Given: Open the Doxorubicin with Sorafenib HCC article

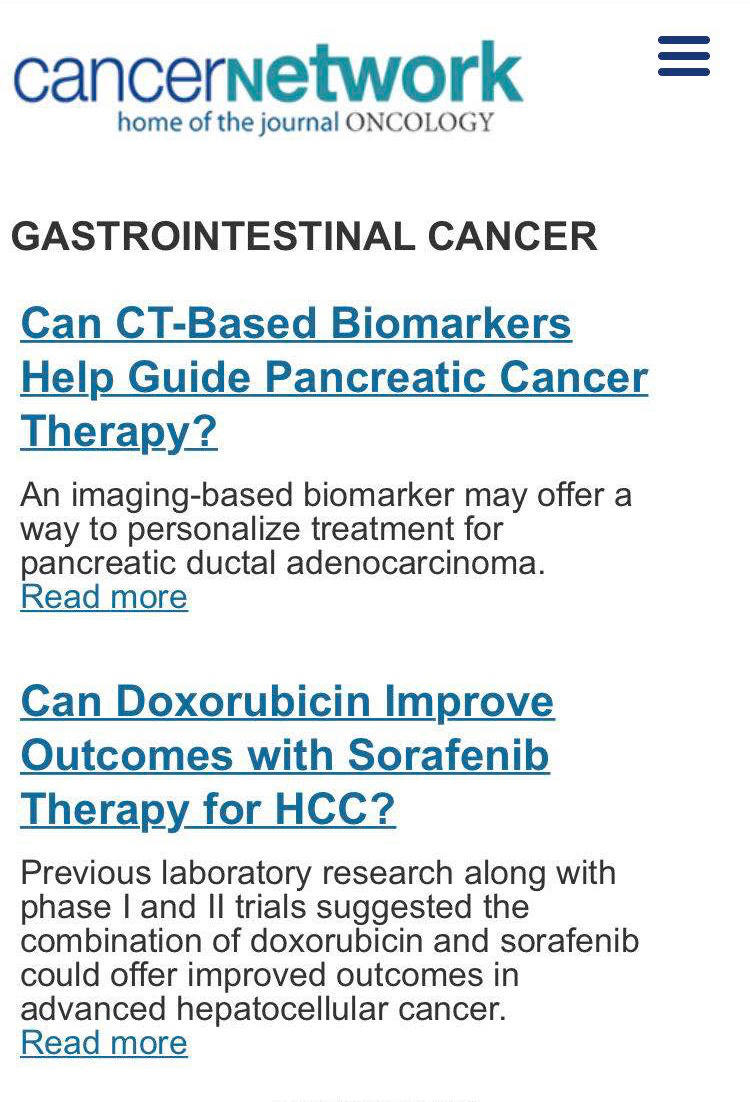Looking at the screenshot, I should coord(286,755).
